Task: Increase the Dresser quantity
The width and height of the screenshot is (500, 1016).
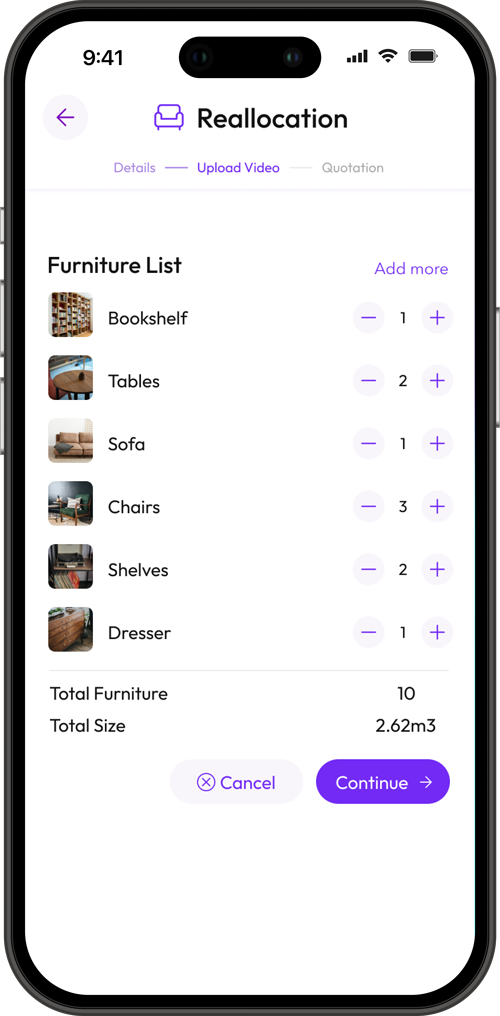Action: [x=437, y=632]
